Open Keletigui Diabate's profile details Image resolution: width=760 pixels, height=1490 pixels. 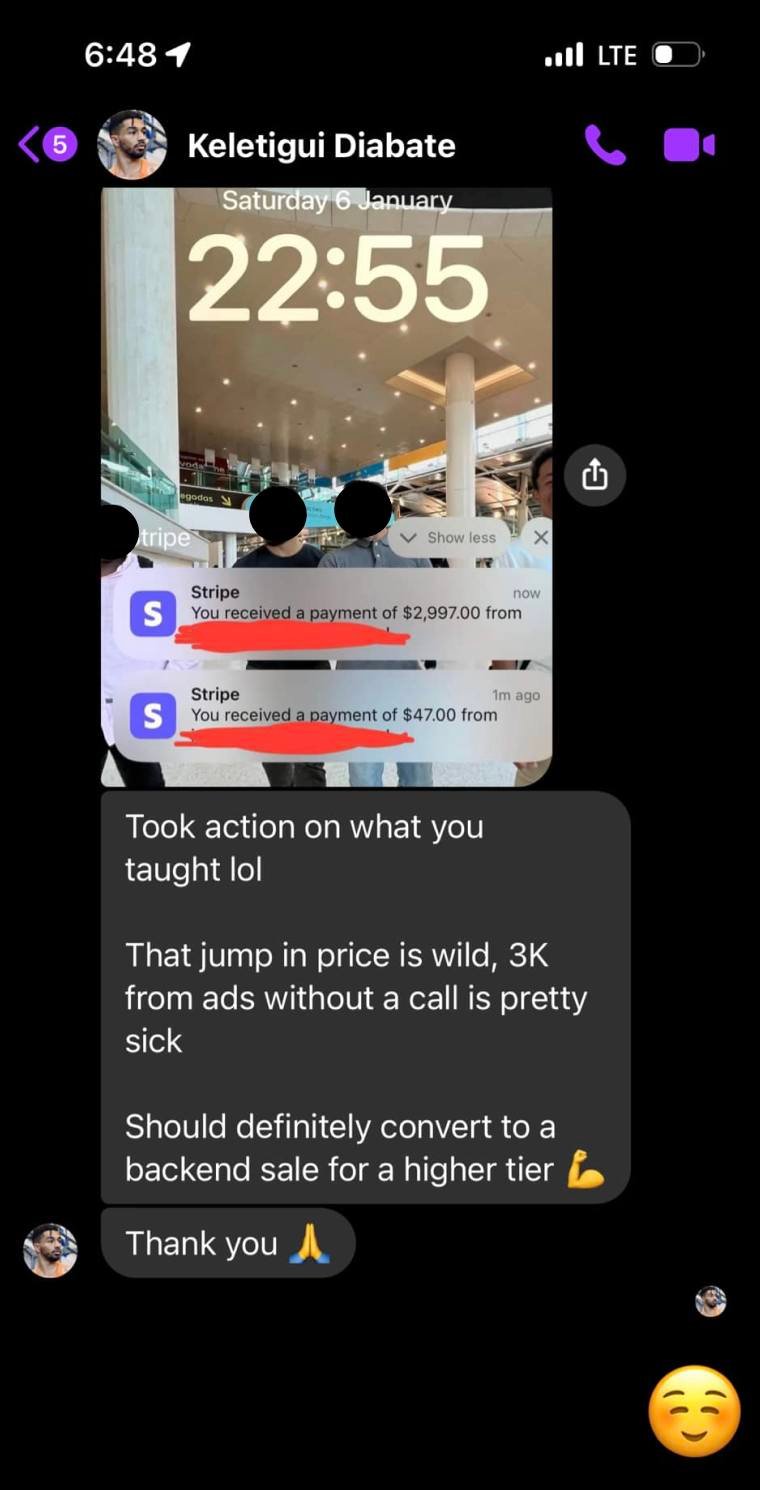click(x=321, y=146)
